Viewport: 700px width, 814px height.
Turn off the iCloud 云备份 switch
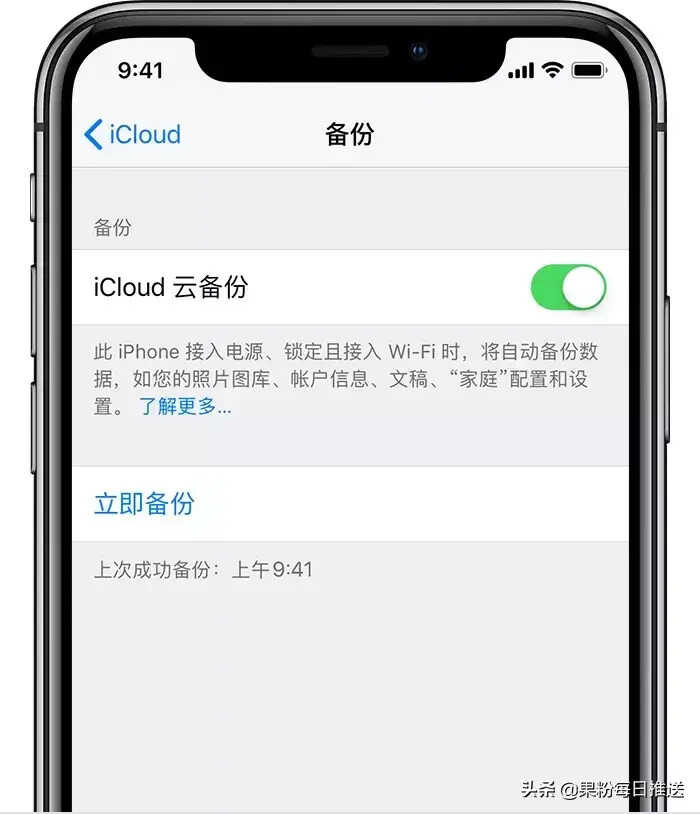pyautogui.click(x=568, y=288)
